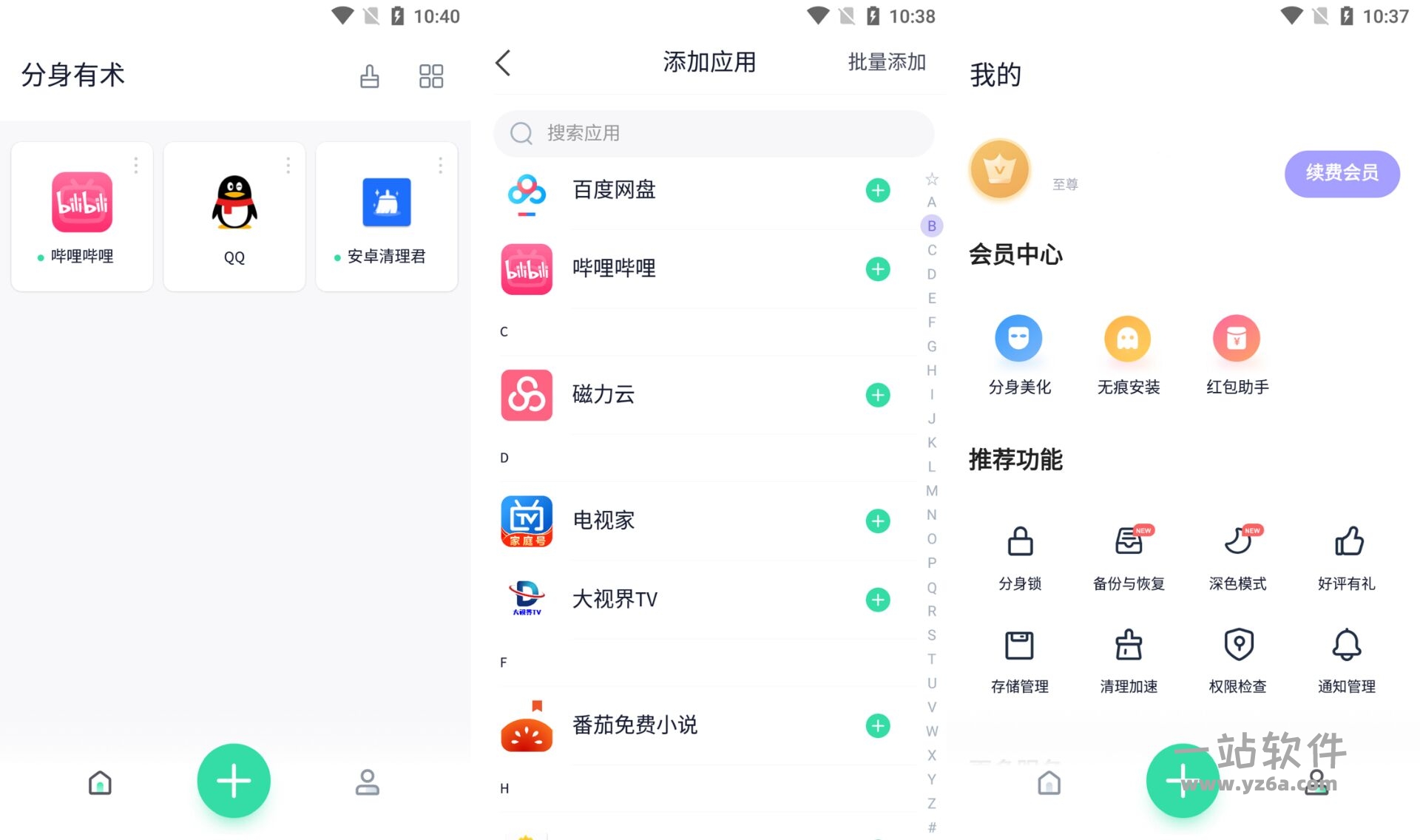
Task: Open 备份与恢复 feature
Action: coord(1129,556)
